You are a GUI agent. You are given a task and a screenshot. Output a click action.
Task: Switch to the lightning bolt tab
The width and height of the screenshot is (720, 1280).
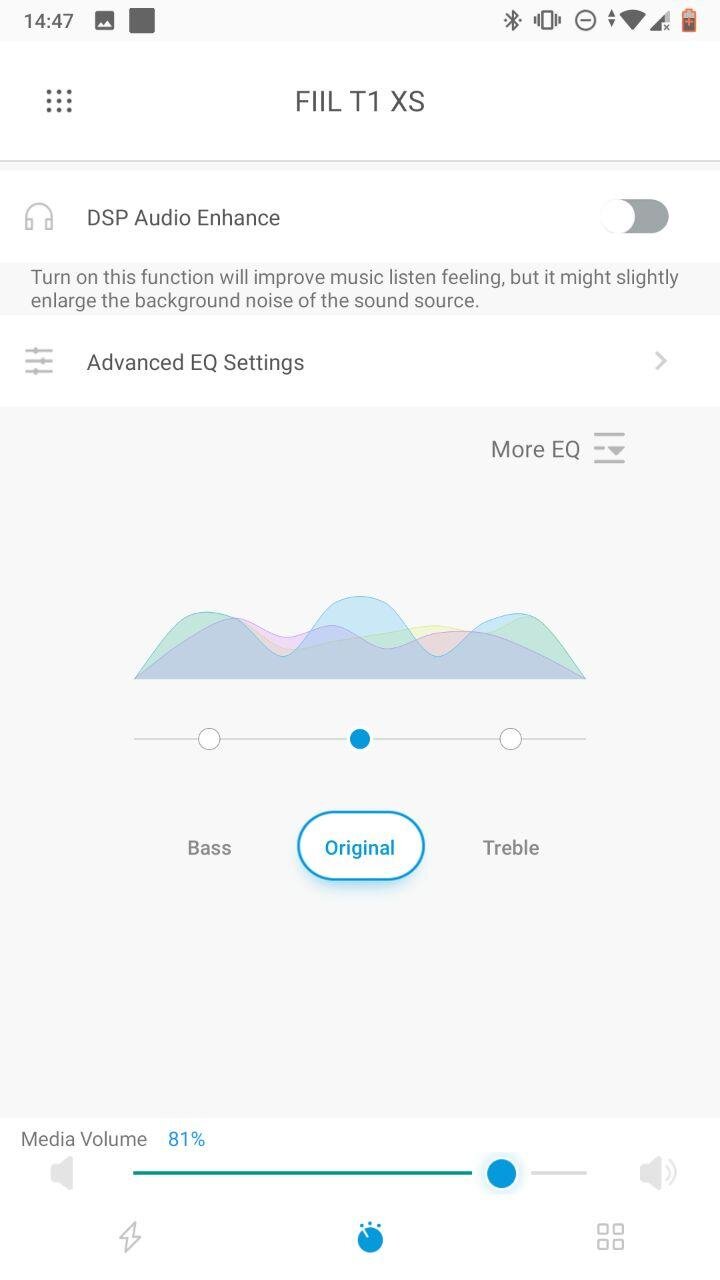coord(130,1237)
